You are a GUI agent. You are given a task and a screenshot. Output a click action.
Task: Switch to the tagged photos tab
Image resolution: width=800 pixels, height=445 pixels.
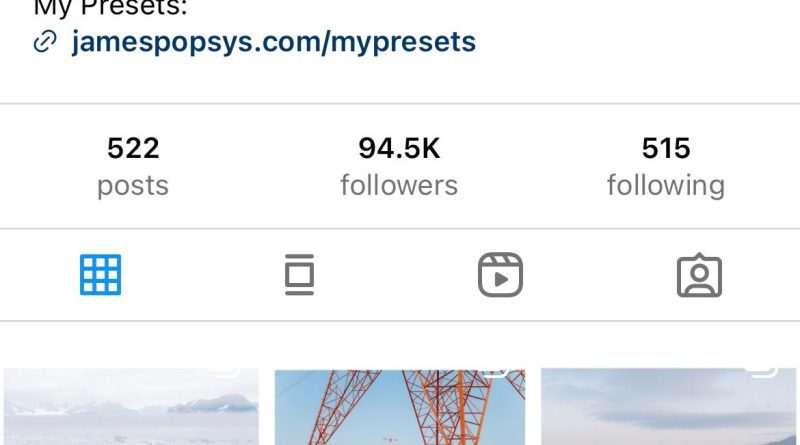[699, 274]
